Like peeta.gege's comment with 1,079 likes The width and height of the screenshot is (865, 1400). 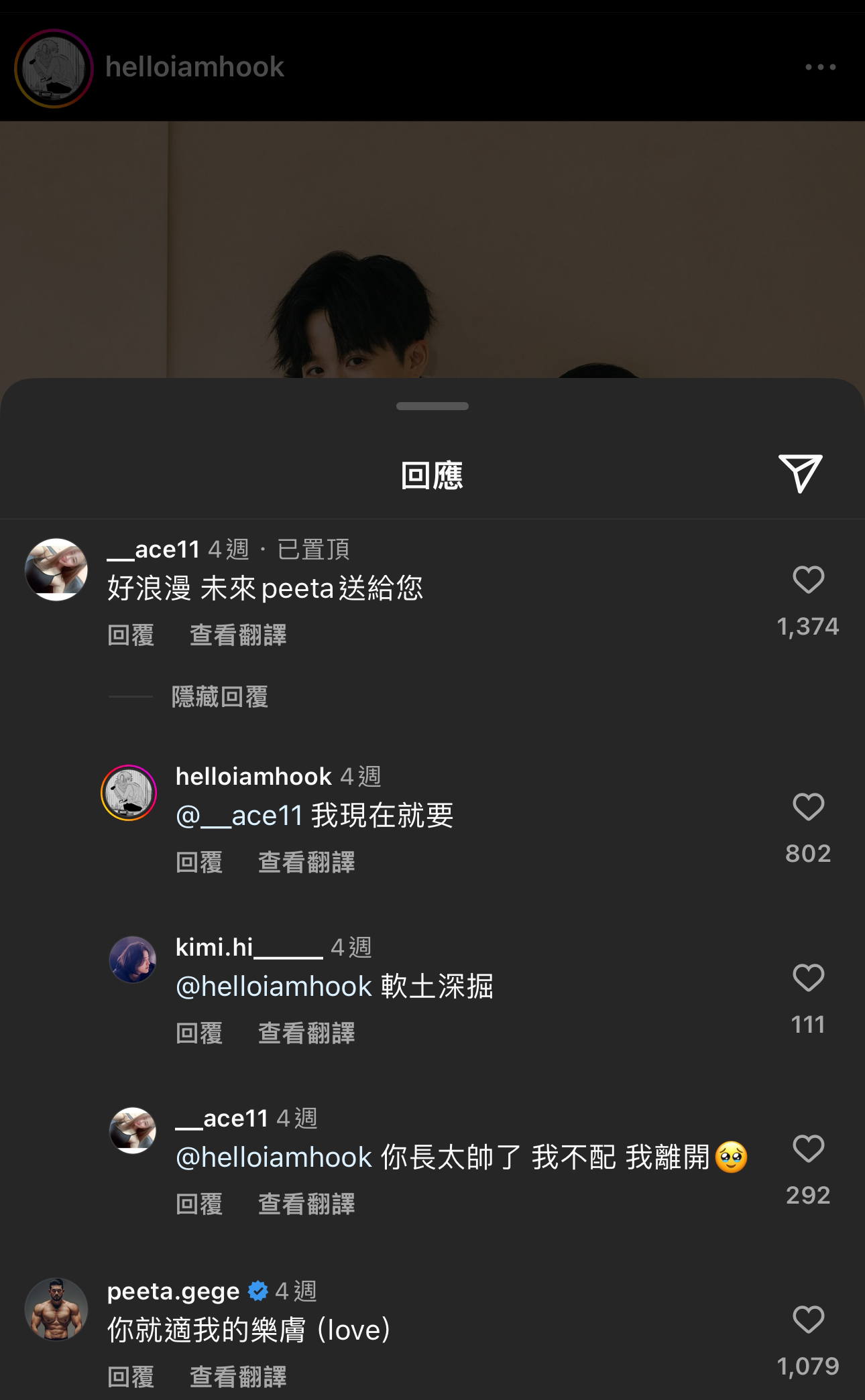click(x=808, y=1320)
